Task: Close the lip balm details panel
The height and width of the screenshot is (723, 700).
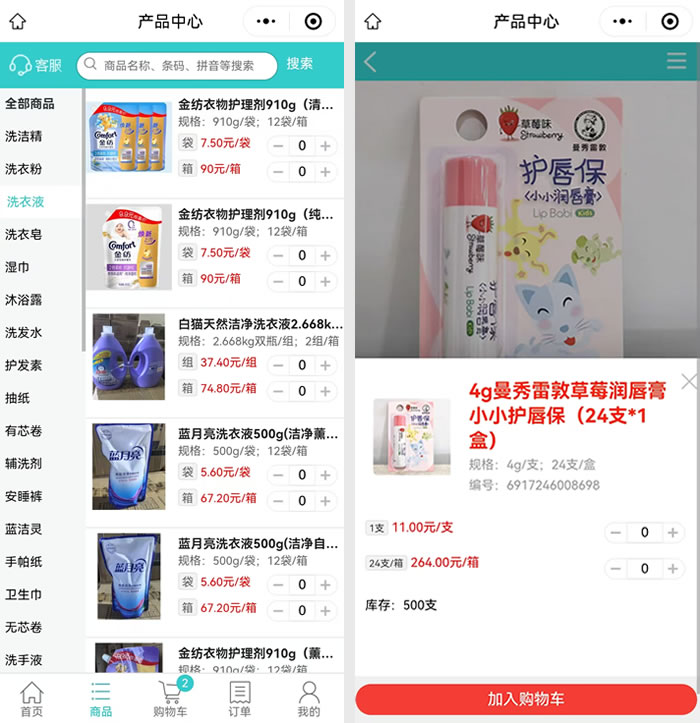Action: (x=688, y=381)
